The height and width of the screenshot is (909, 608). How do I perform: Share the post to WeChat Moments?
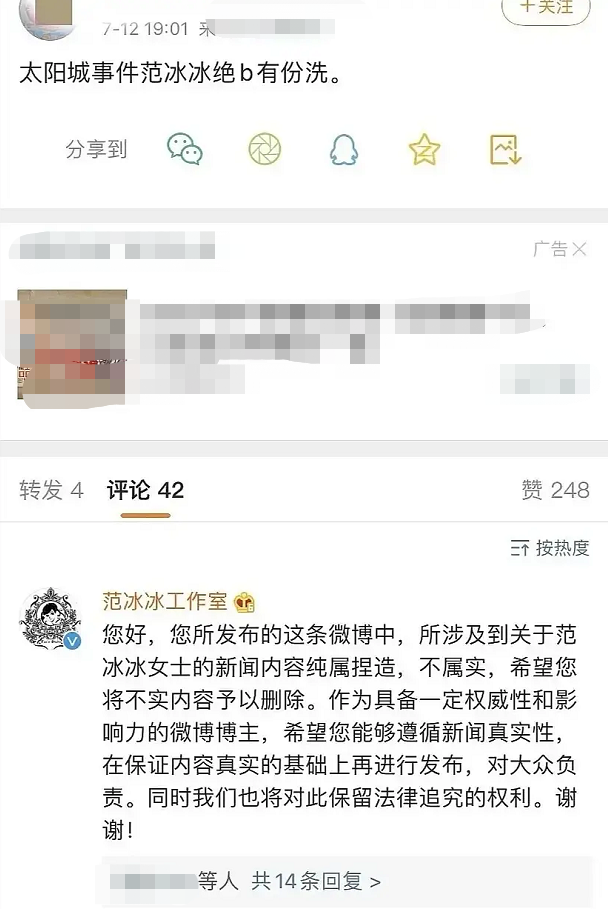click(x=265, y=149)
